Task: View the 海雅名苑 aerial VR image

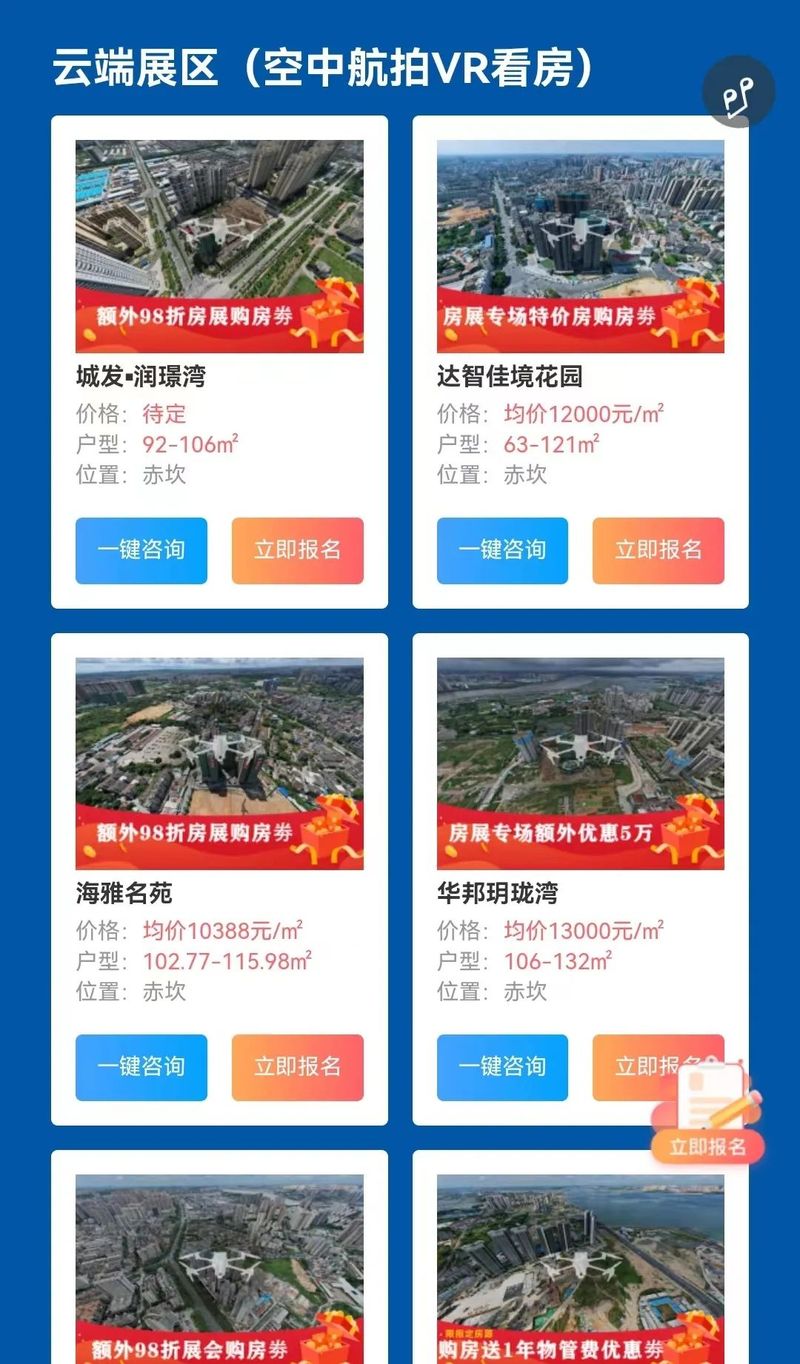Action: 220,763
